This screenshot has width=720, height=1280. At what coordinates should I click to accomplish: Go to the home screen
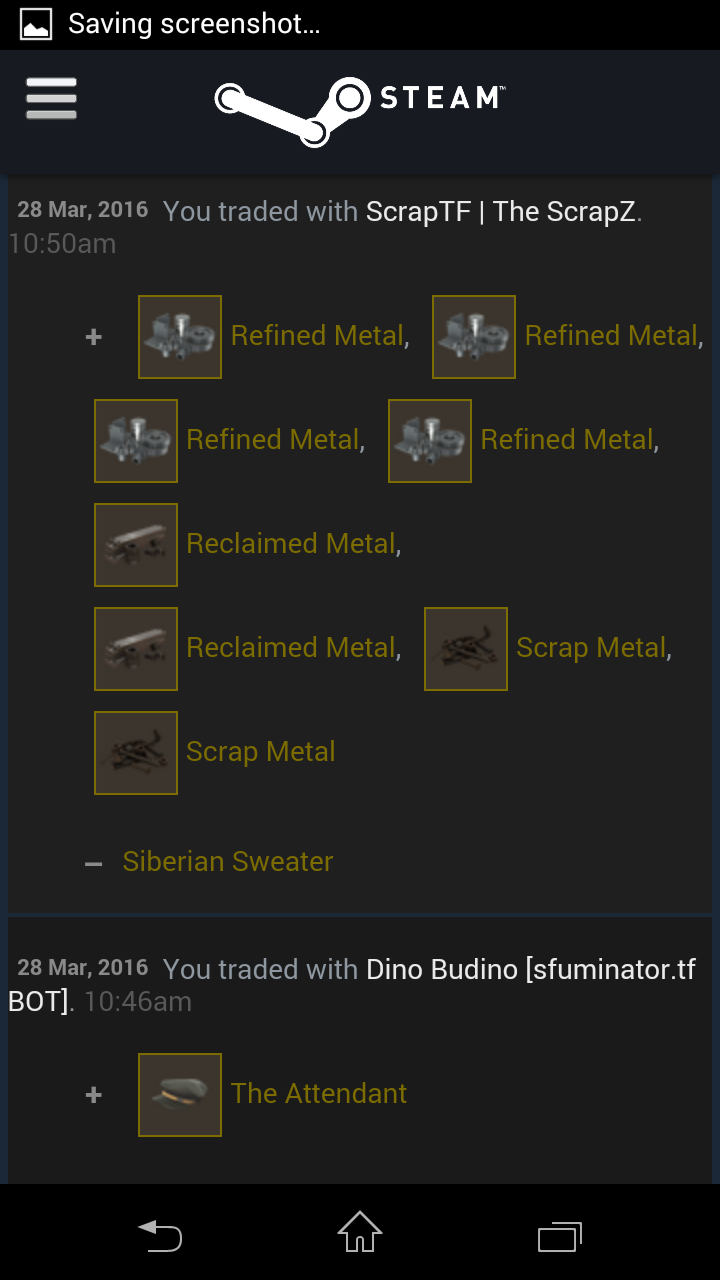pos(360,1233)
